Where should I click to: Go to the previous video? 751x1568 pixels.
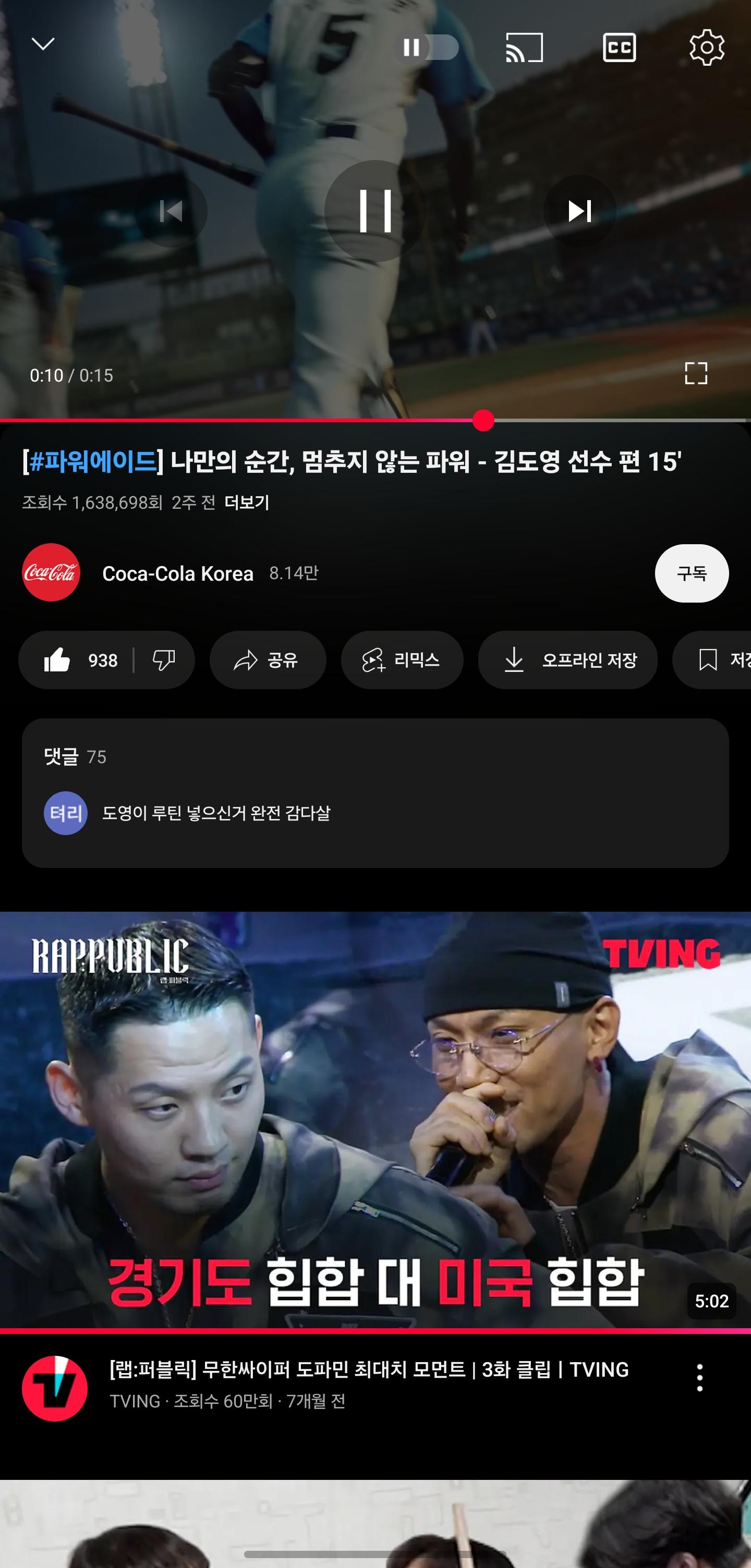pyautogui.click(x=171, y=211)
